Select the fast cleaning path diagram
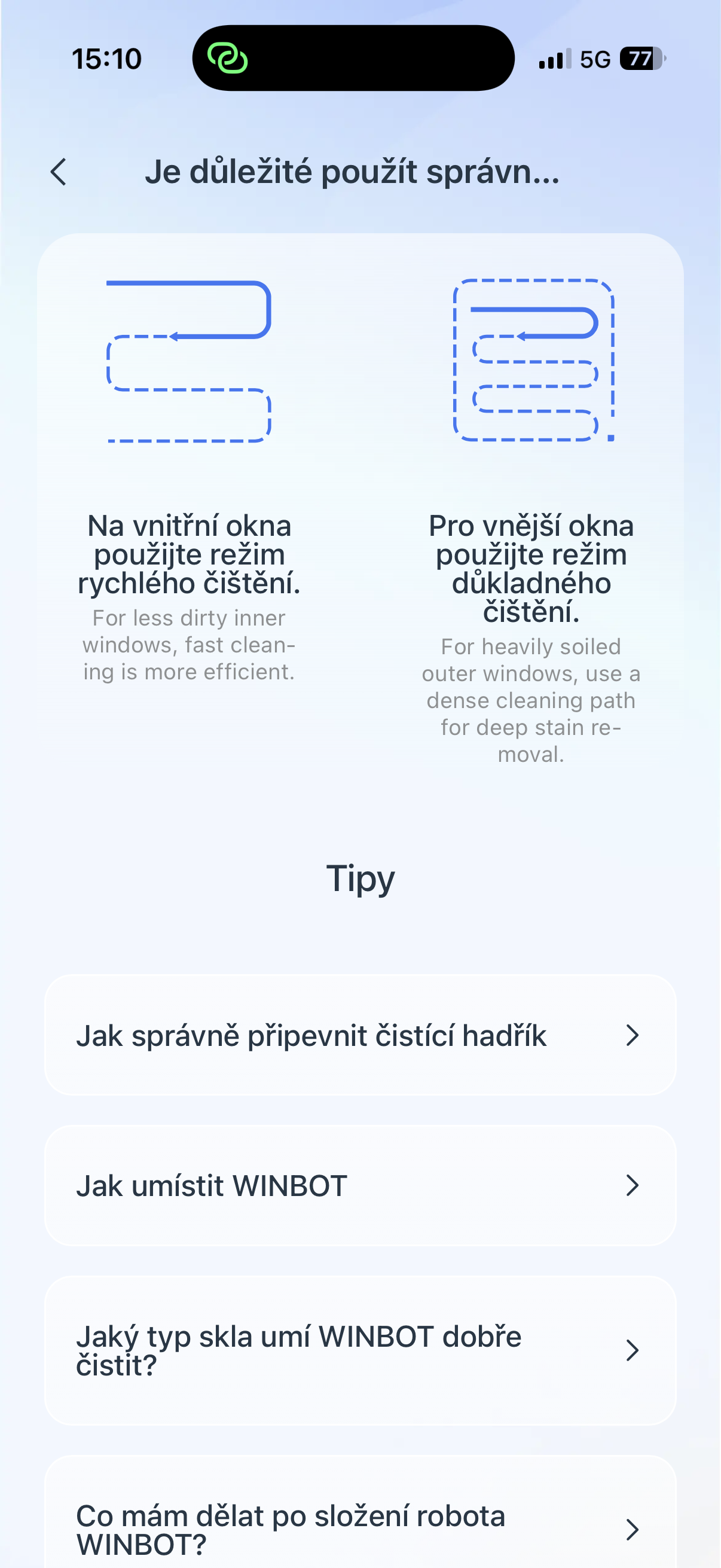This screenshot has height=1568, width=721. (188, 362)
